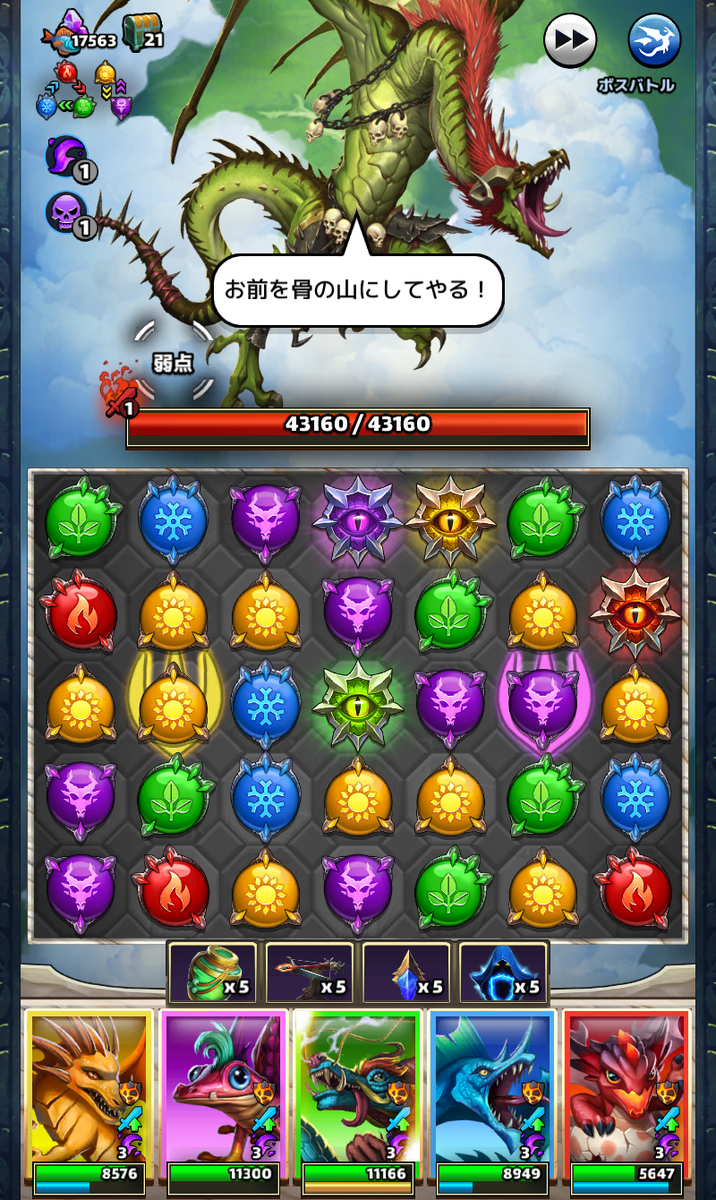Tap the fast-forward speed button
716x1200 pixels.
click(570, 42)
